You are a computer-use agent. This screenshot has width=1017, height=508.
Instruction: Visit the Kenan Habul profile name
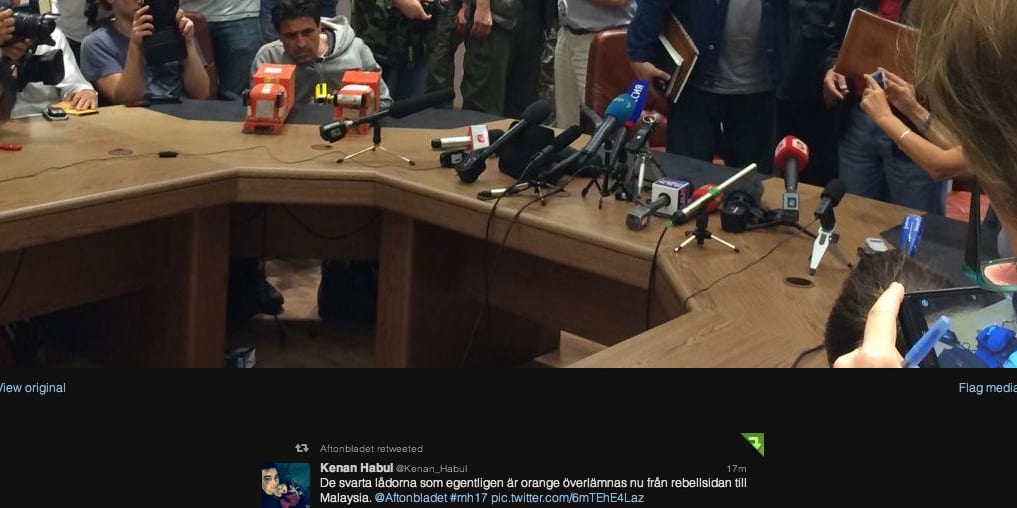tap(356, 468)
